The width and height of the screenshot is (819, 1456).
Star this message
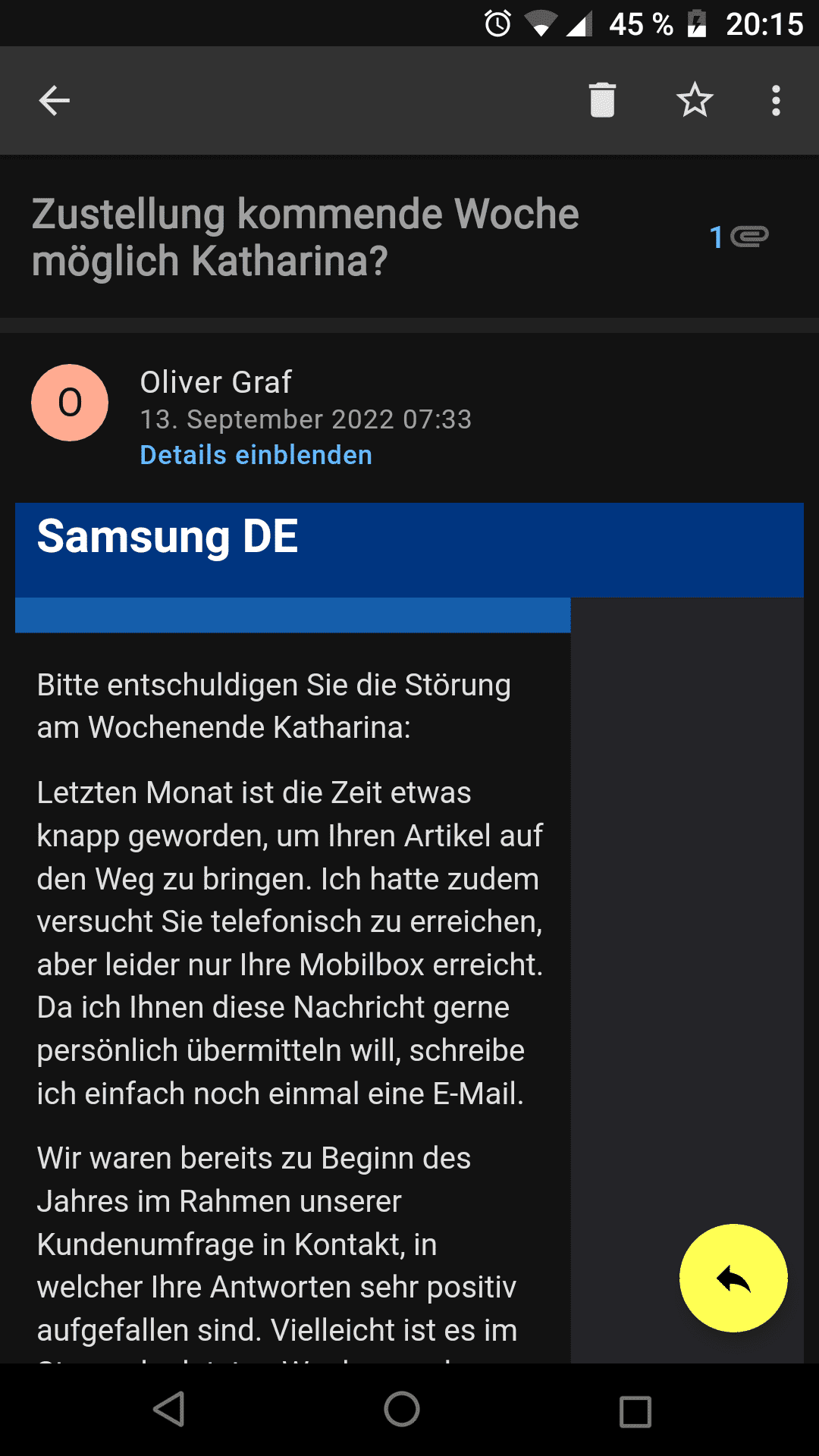tap(695, 100)
